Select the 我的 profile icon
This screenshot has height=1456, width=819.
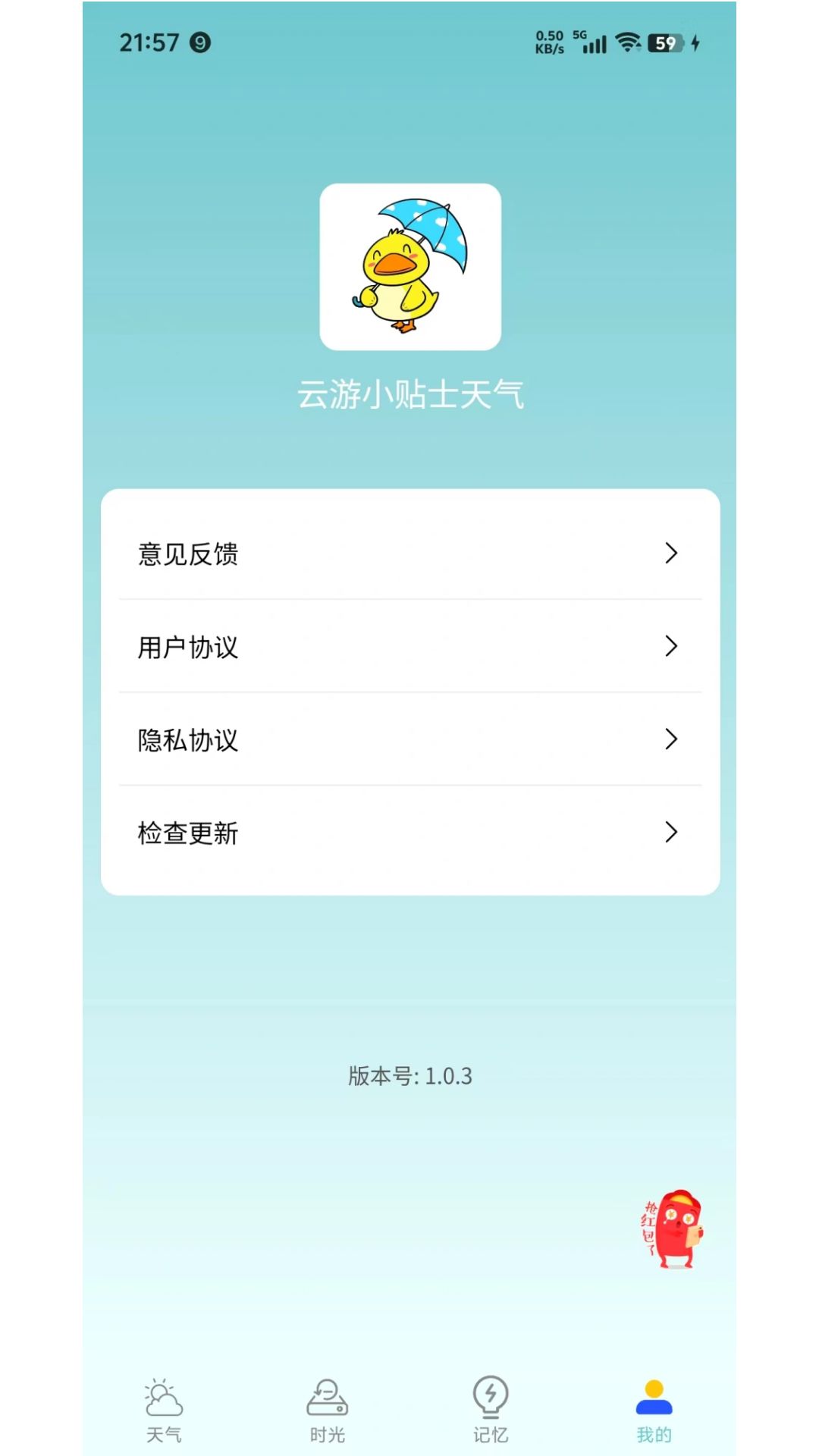(654, 1395)
